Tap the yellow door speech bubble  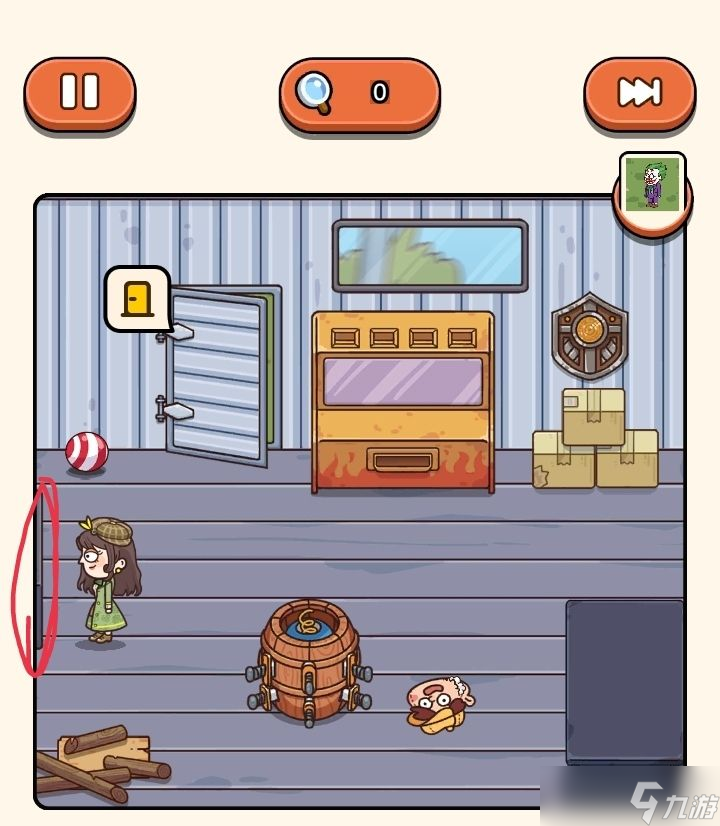(x=137, y=298)
